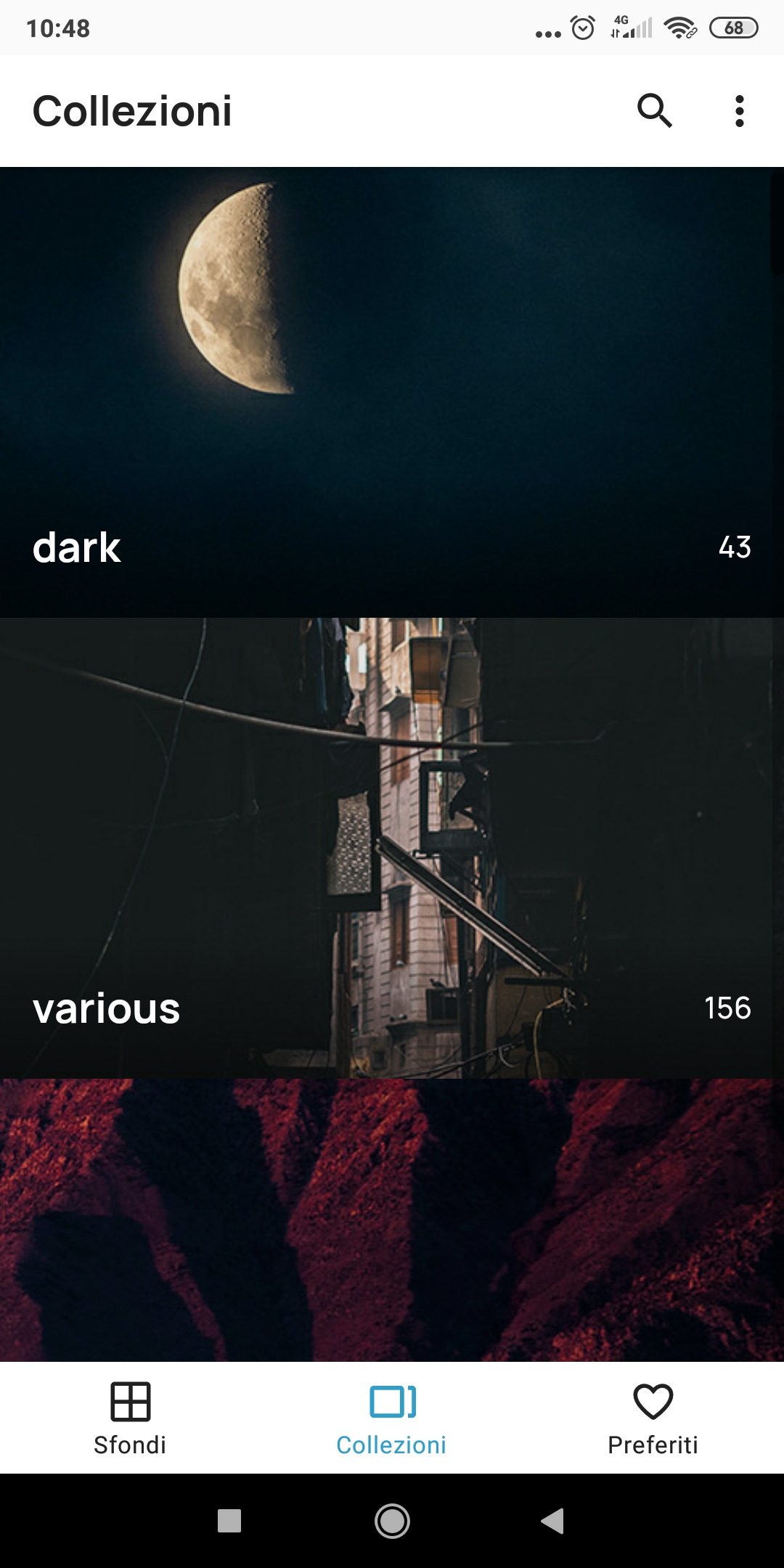Image resolution: width=784 pixels, height=1568 pixels.
Task: Open the three-dot overflow menu
Action: pyautogui.click(x=739, y=111)
